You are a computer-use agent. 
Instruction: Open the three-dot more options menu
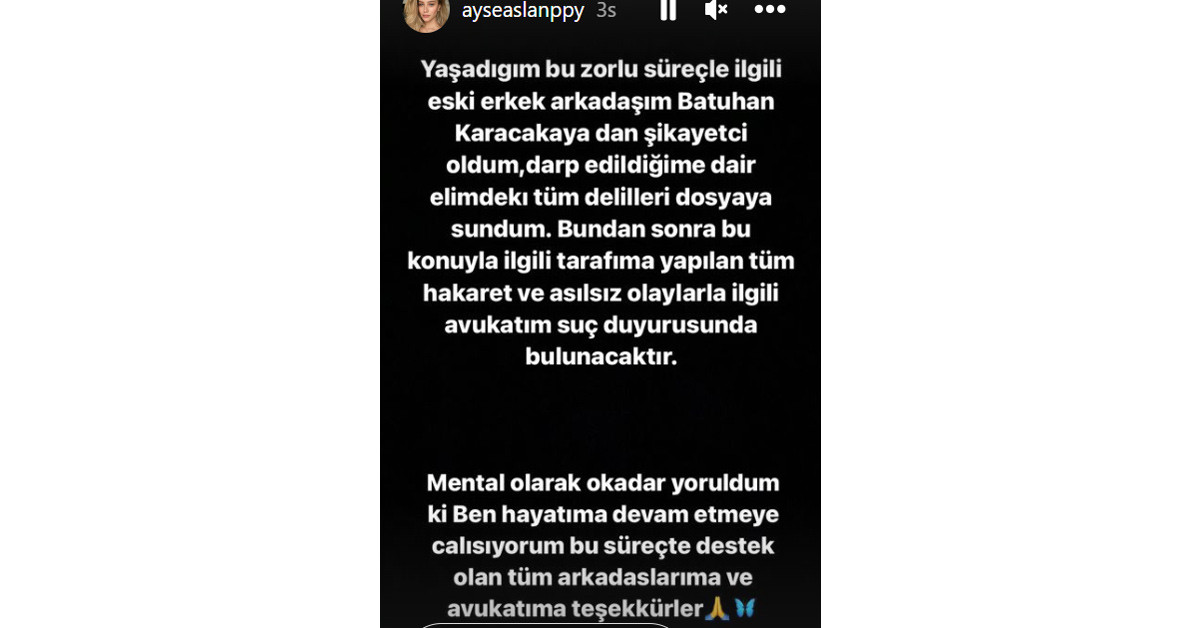[769, 10]
